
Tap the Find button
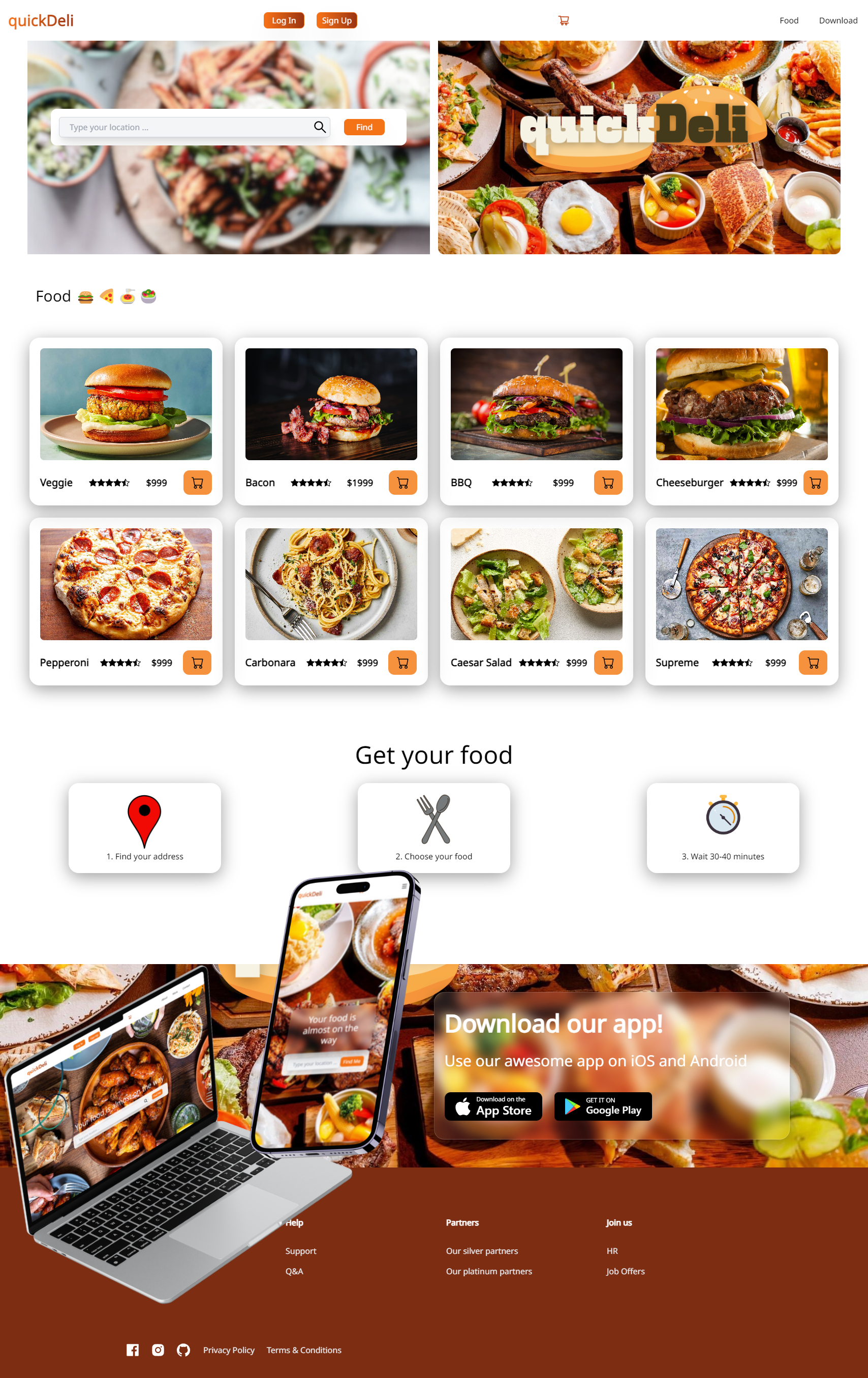[364, 127]
